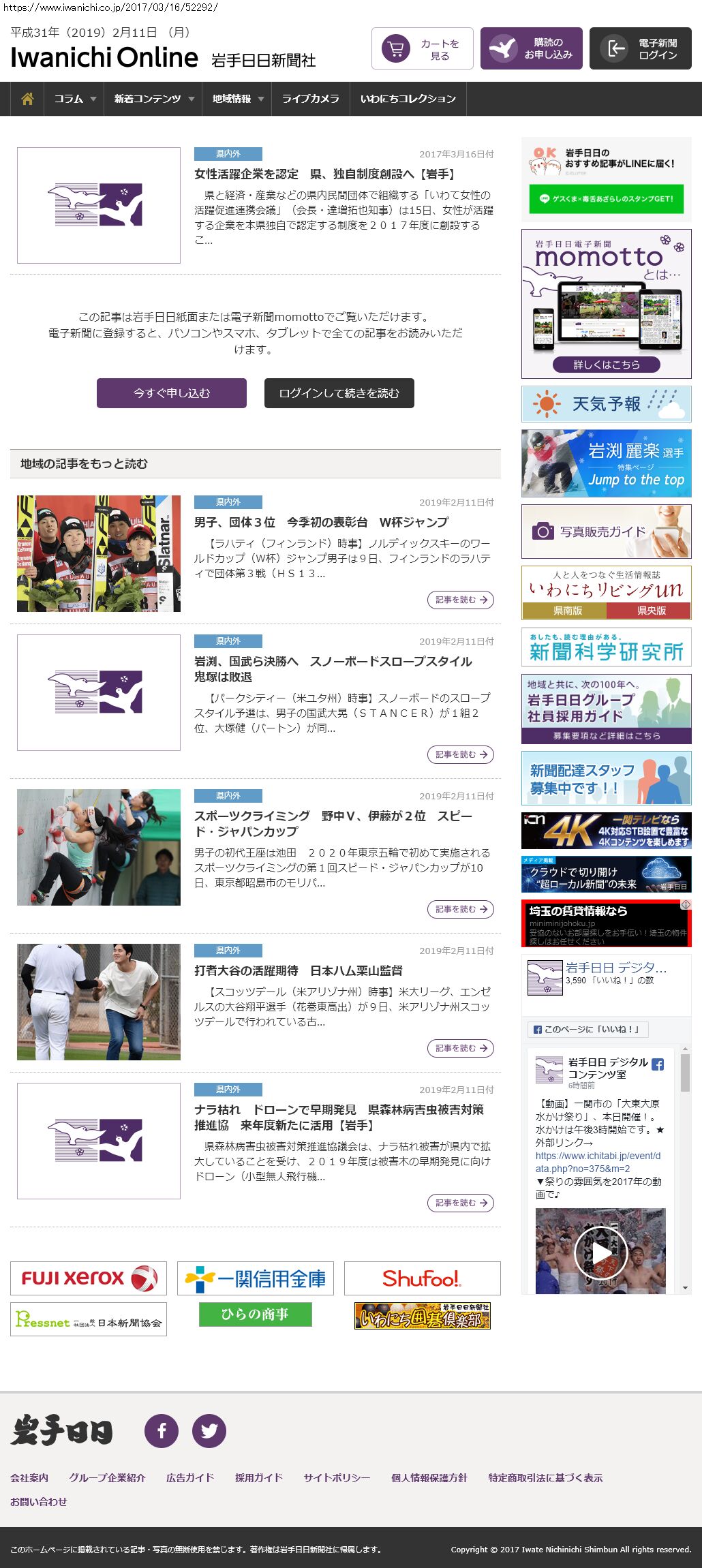Read the W杯ジャンプ article via 記事を読む
This screenshot has width=702, height=1568.
click(461, 600)
